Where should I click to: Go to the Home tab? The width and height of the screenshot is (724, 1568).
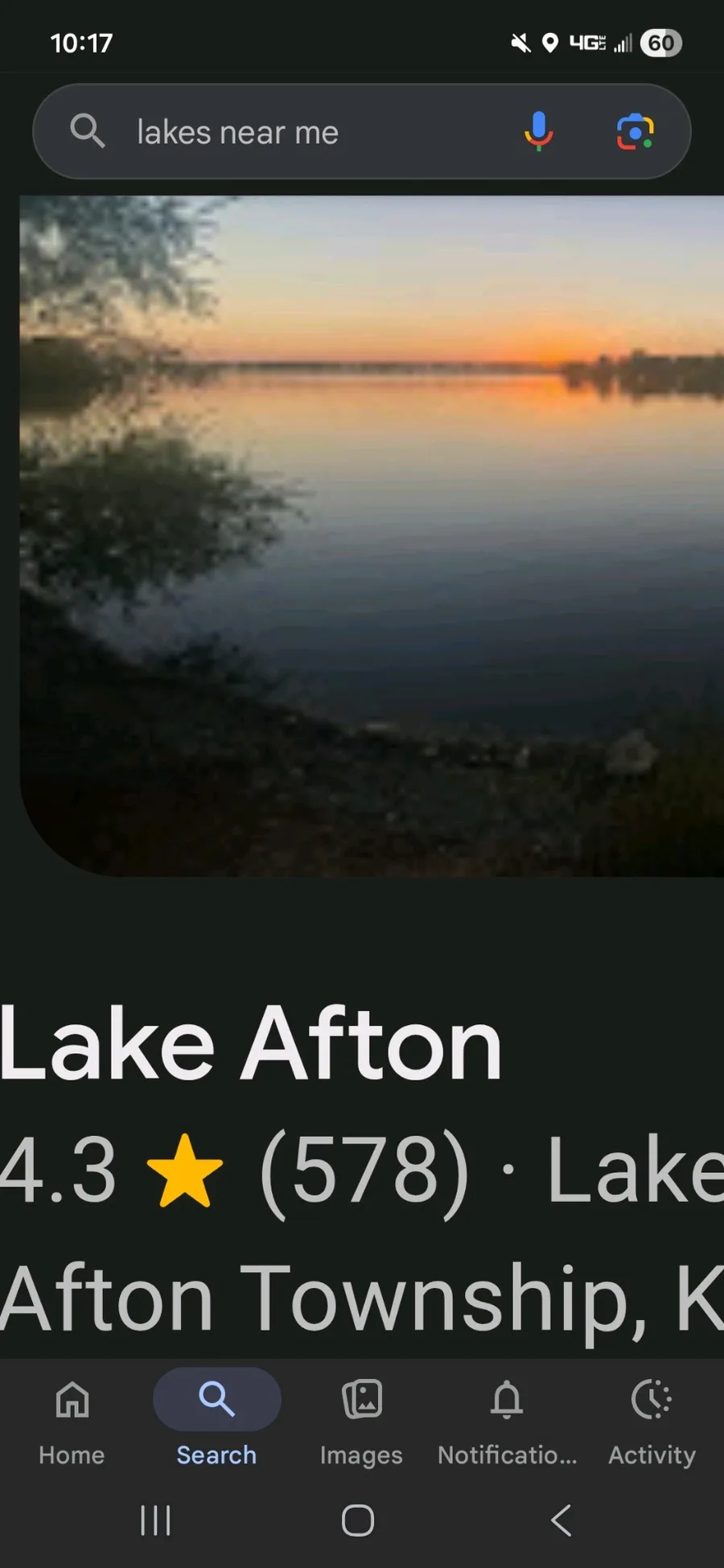point(72,1421)
